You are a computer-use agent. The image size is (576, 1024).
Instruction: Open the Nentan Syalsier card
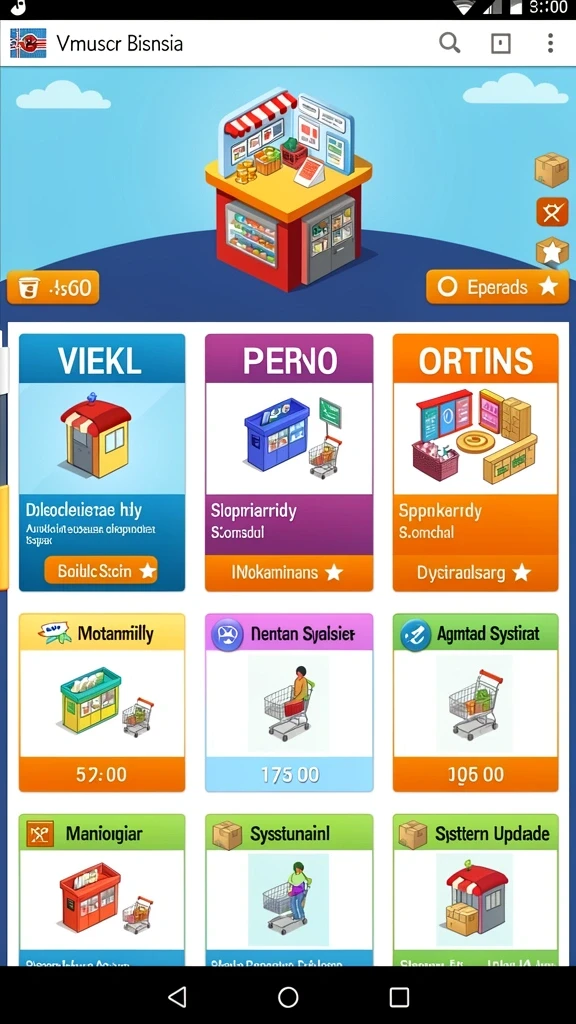click(289, 703)
